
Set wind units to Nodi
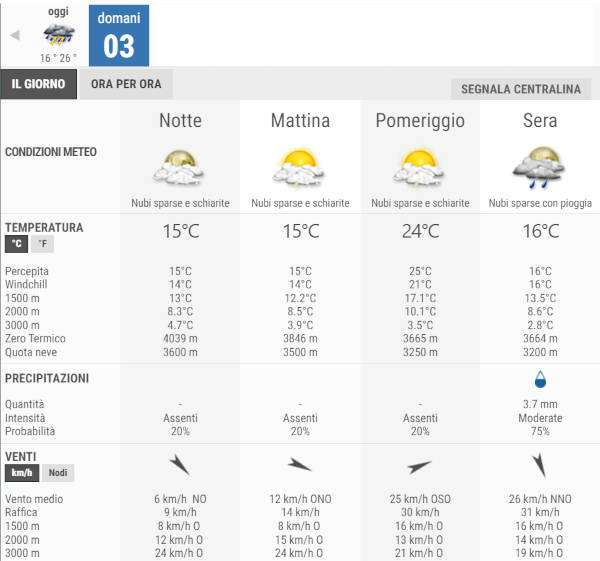pos(59,472)
